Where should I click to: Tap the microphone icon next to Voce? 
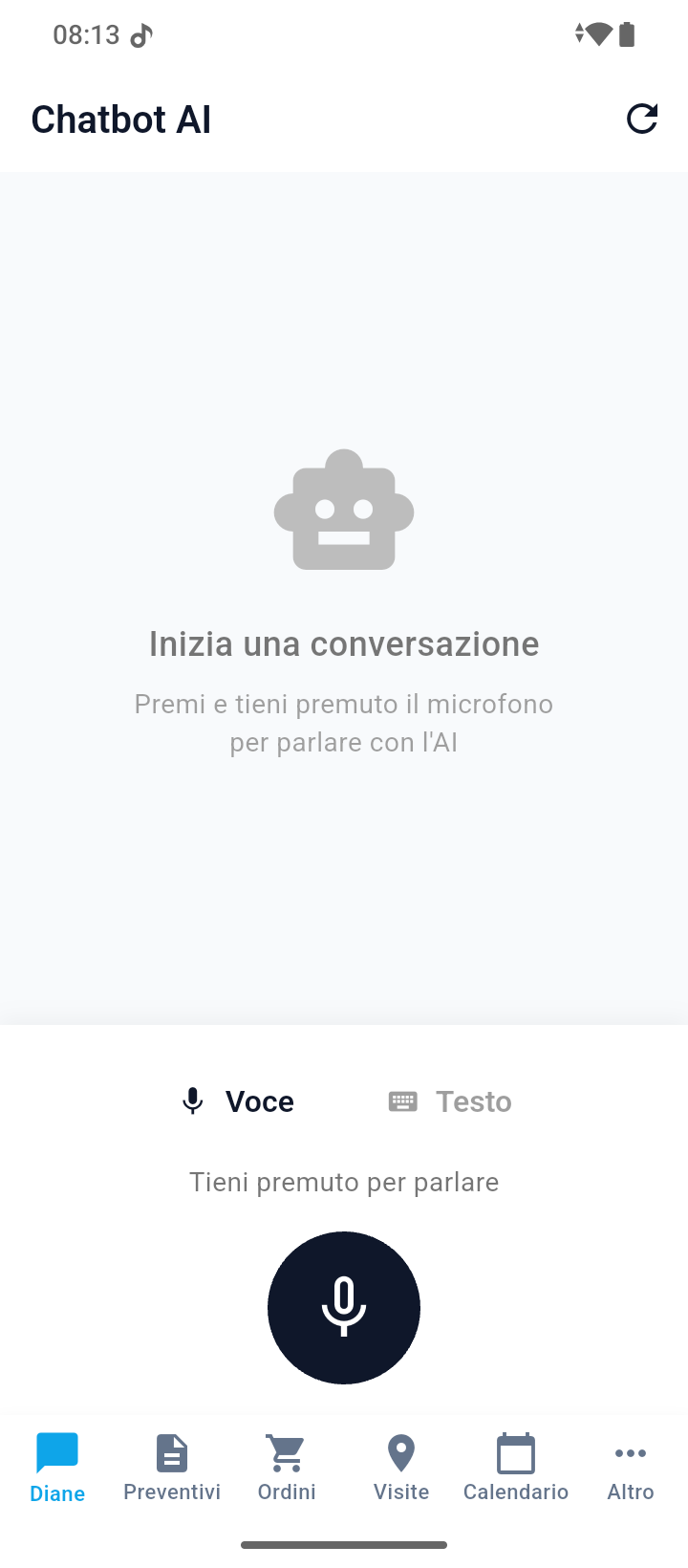(x=193, y=1100)
